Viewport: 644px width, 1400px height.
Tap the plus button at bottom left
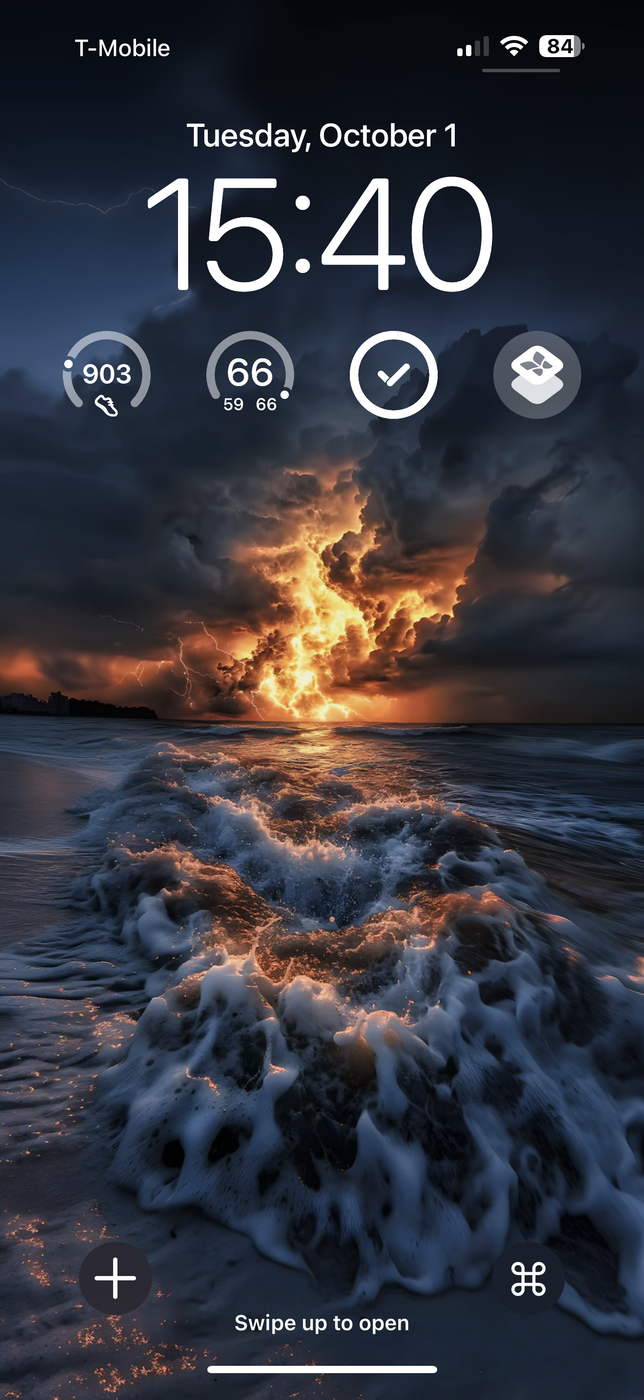[115, 1278]
